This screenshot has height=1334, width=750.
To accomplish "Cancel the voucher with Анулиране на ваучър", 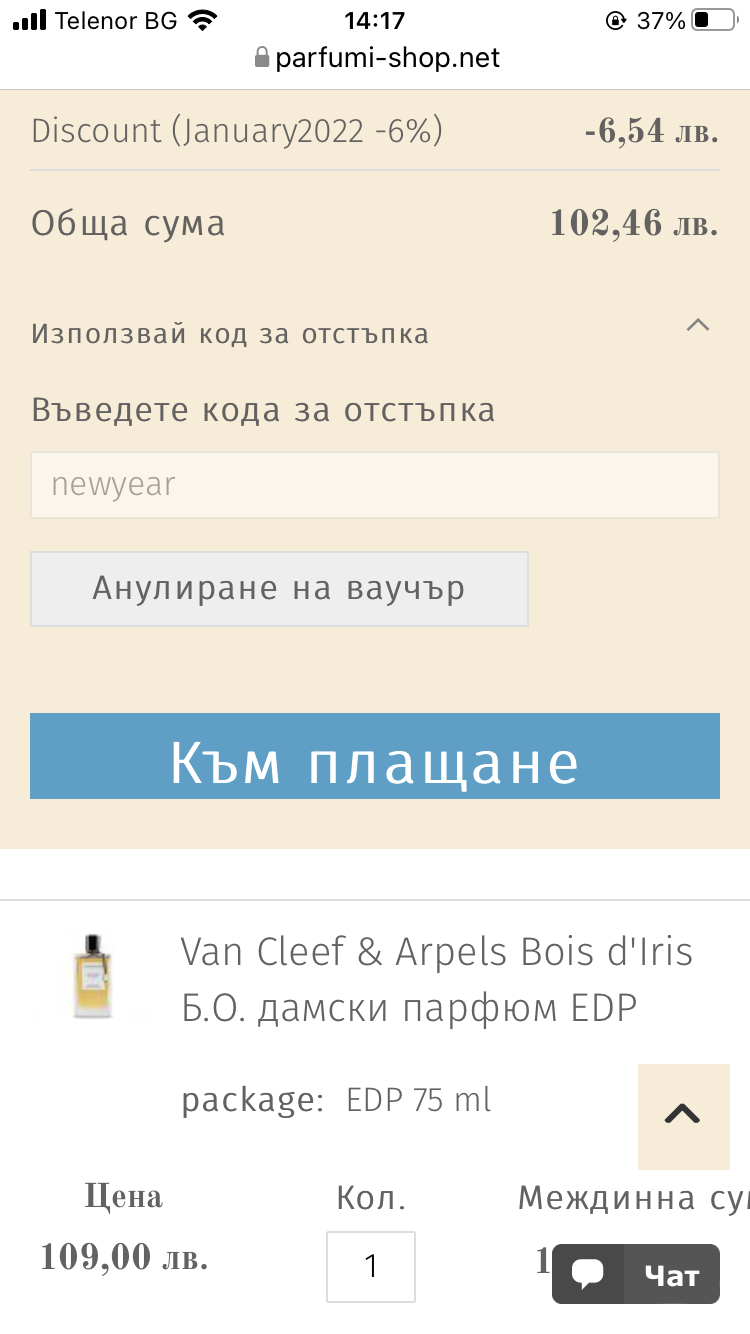I will 279,588.
